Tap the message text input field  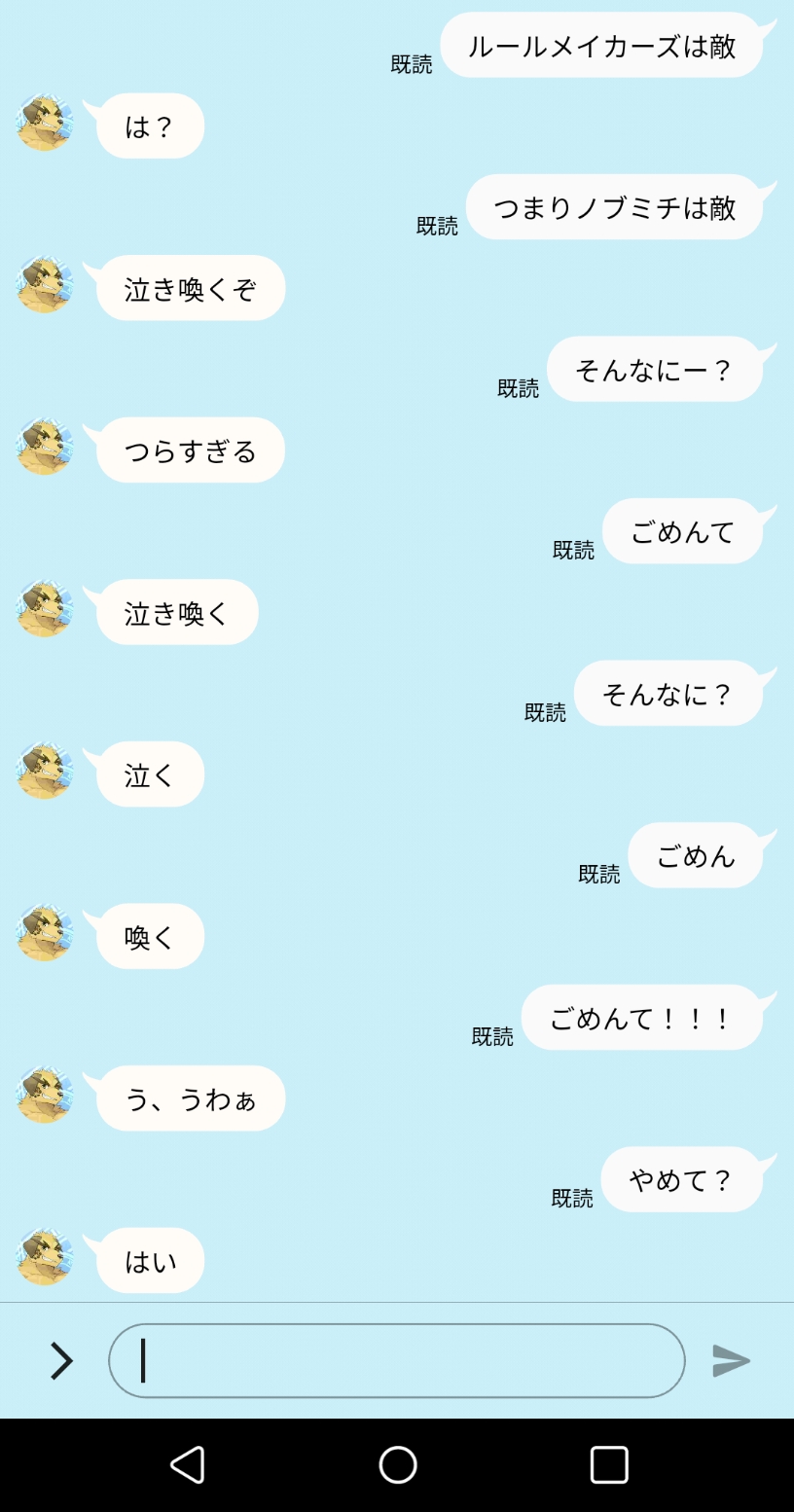pos(396,1360)
